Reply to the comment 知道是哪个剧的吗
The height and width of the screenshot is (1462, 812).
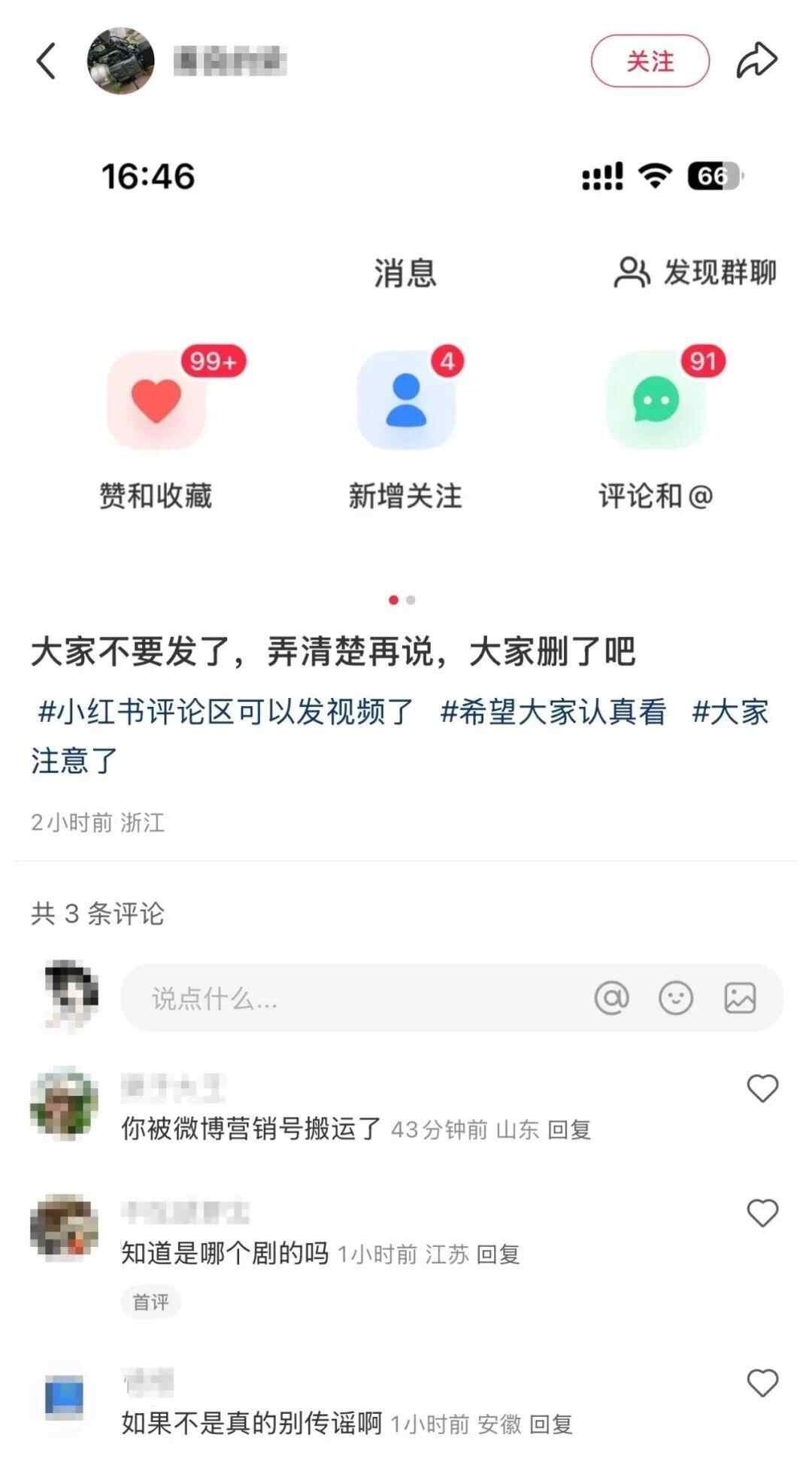tap(498, 1254)
